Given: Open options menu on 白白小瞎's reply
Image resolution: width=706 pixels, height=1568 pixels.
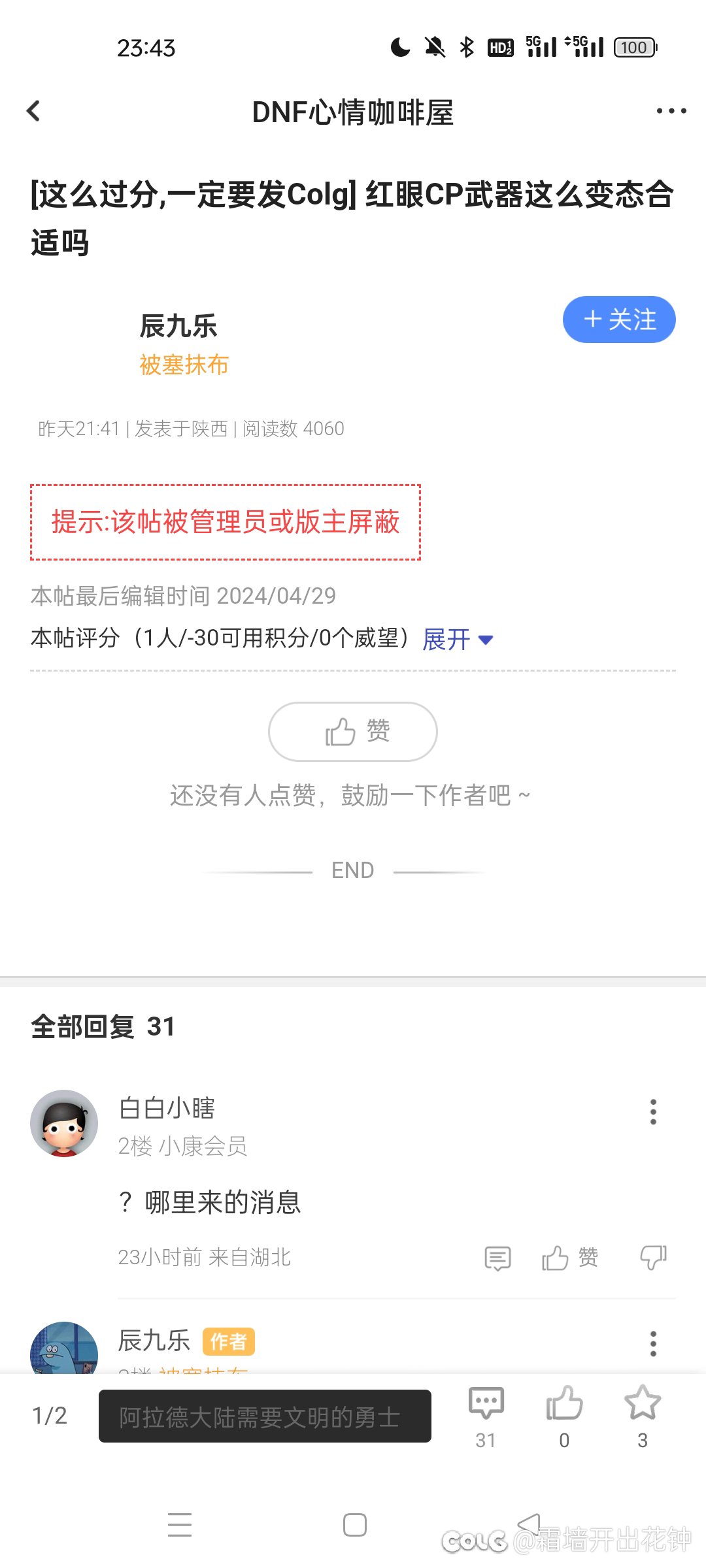Looking at the screenshot, I should 652,1111.
